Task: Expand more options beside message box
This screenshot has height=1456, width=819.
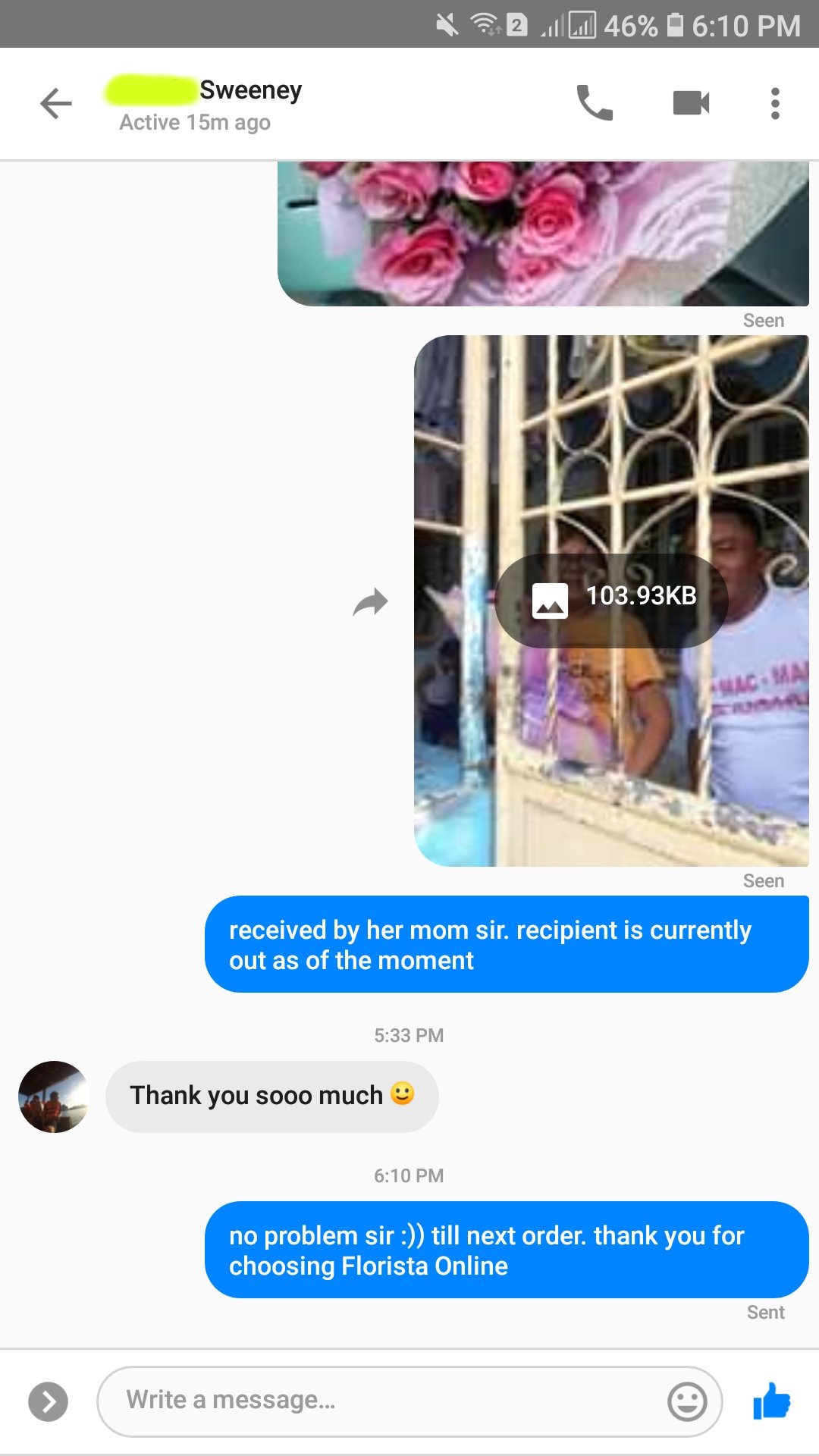Action: [48, 1402]
